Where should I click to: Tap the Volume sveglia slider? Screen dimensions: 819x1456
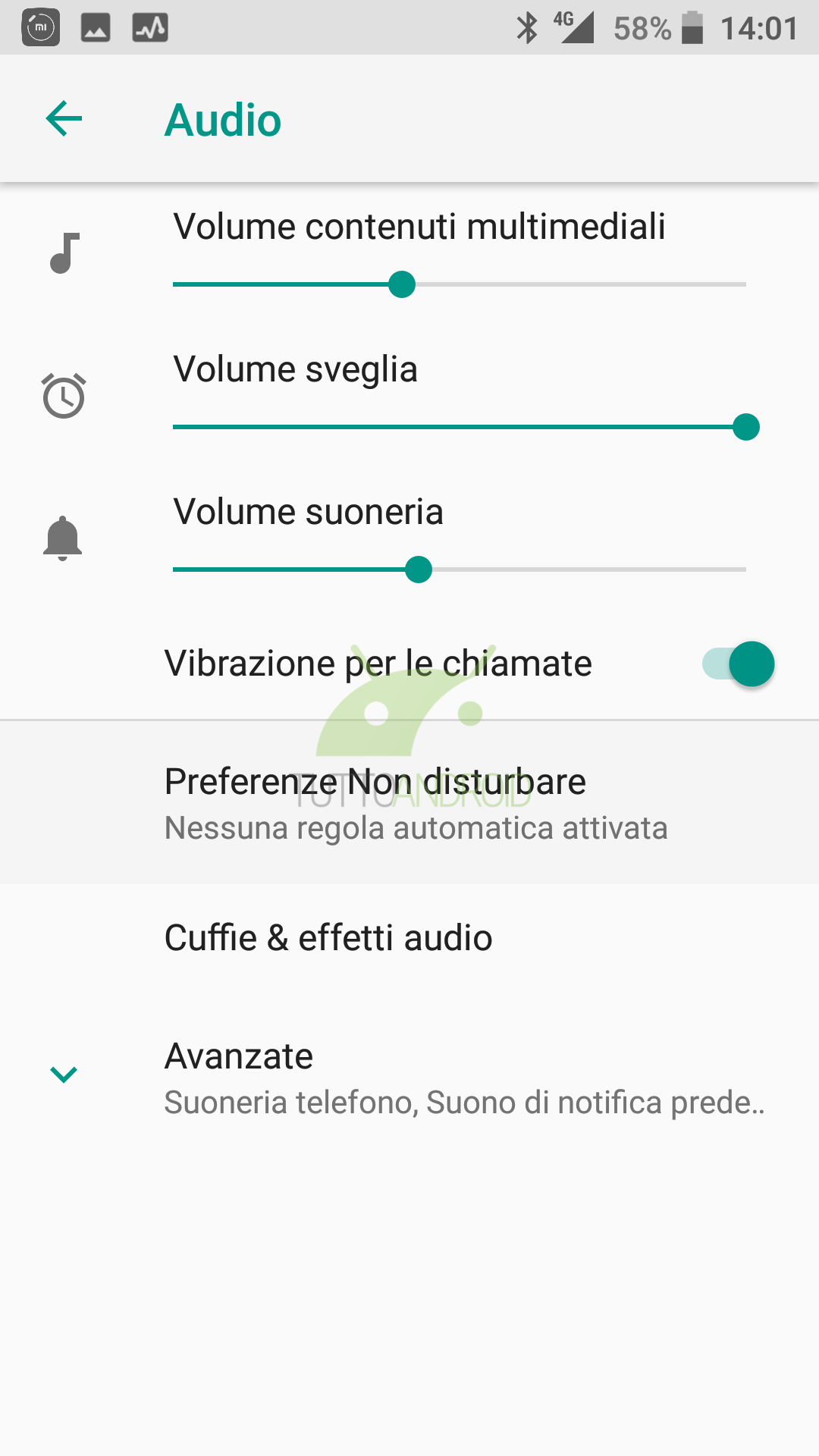[x=460, y=427]
